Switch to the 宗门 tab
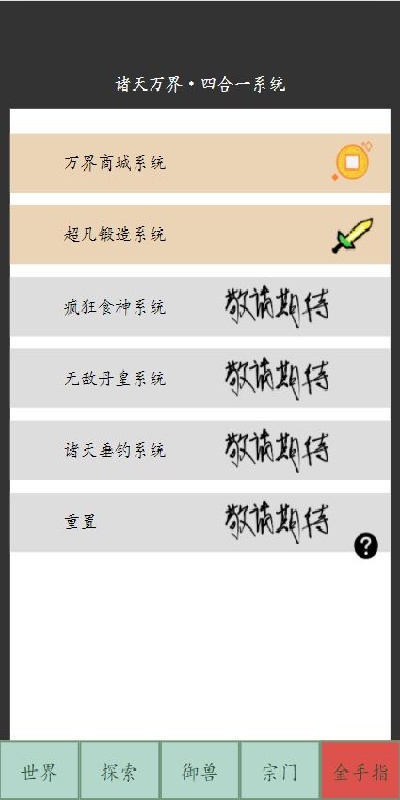The width and height of the screenshot is (400, 800). click(280, 771)
